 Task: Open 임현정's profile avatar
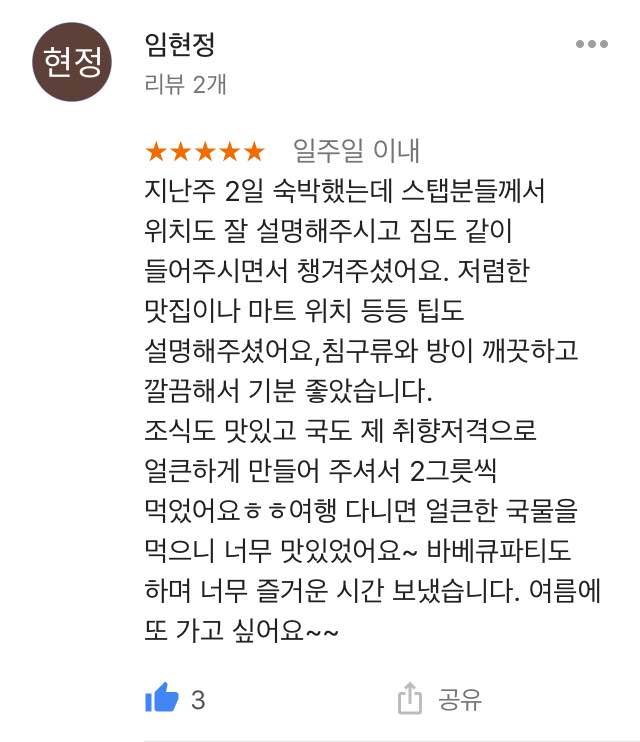[70, 61]
